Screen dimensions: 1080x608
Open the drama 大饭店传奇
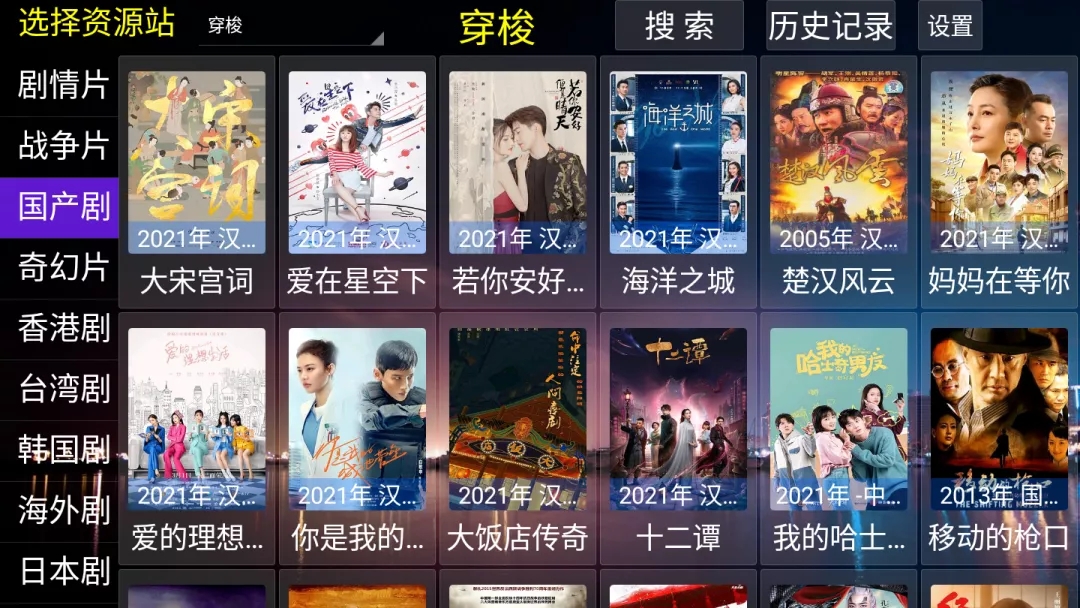(517, 437)
